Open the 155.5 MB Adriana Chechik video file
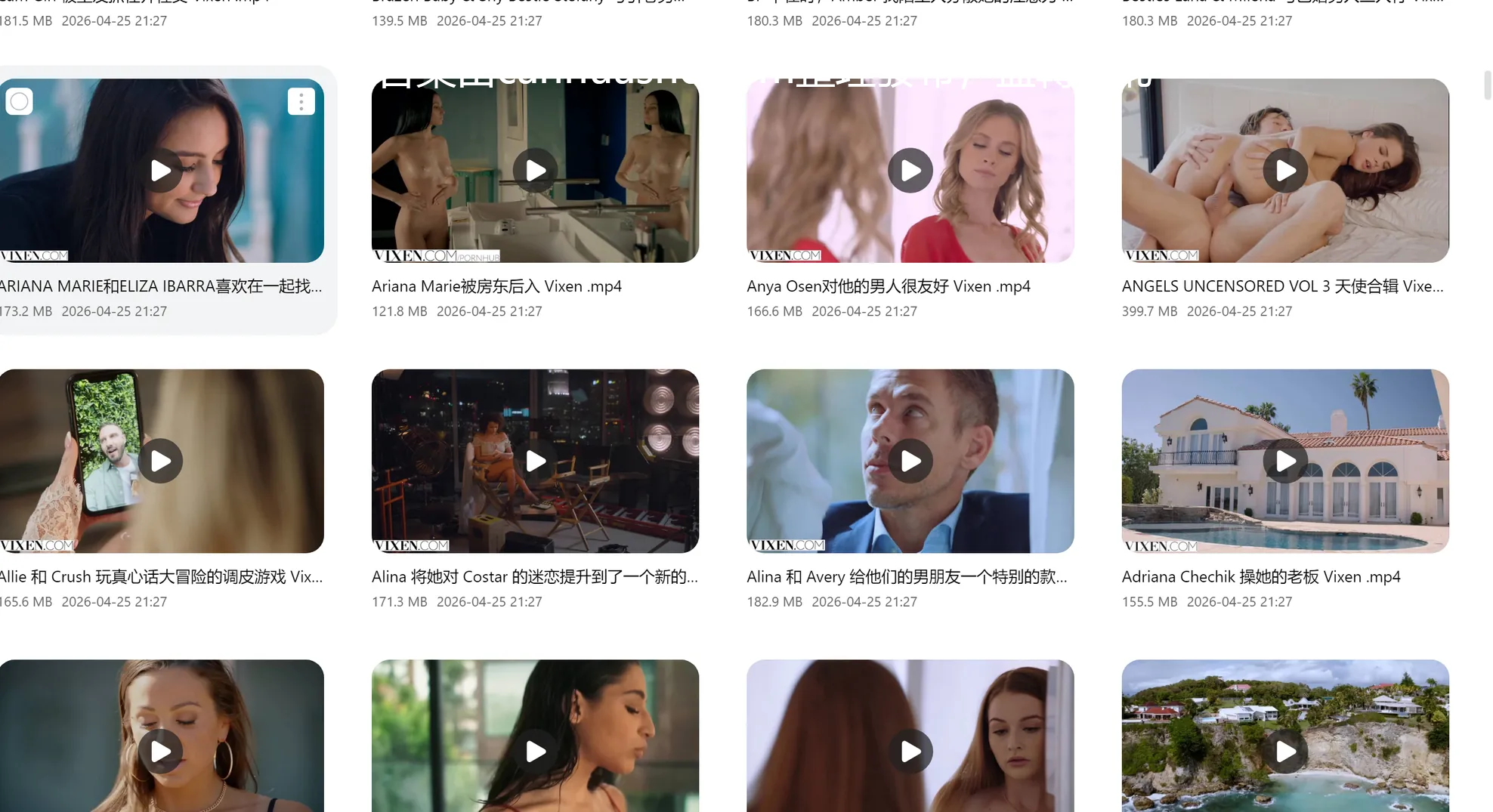 point(1285,461)
